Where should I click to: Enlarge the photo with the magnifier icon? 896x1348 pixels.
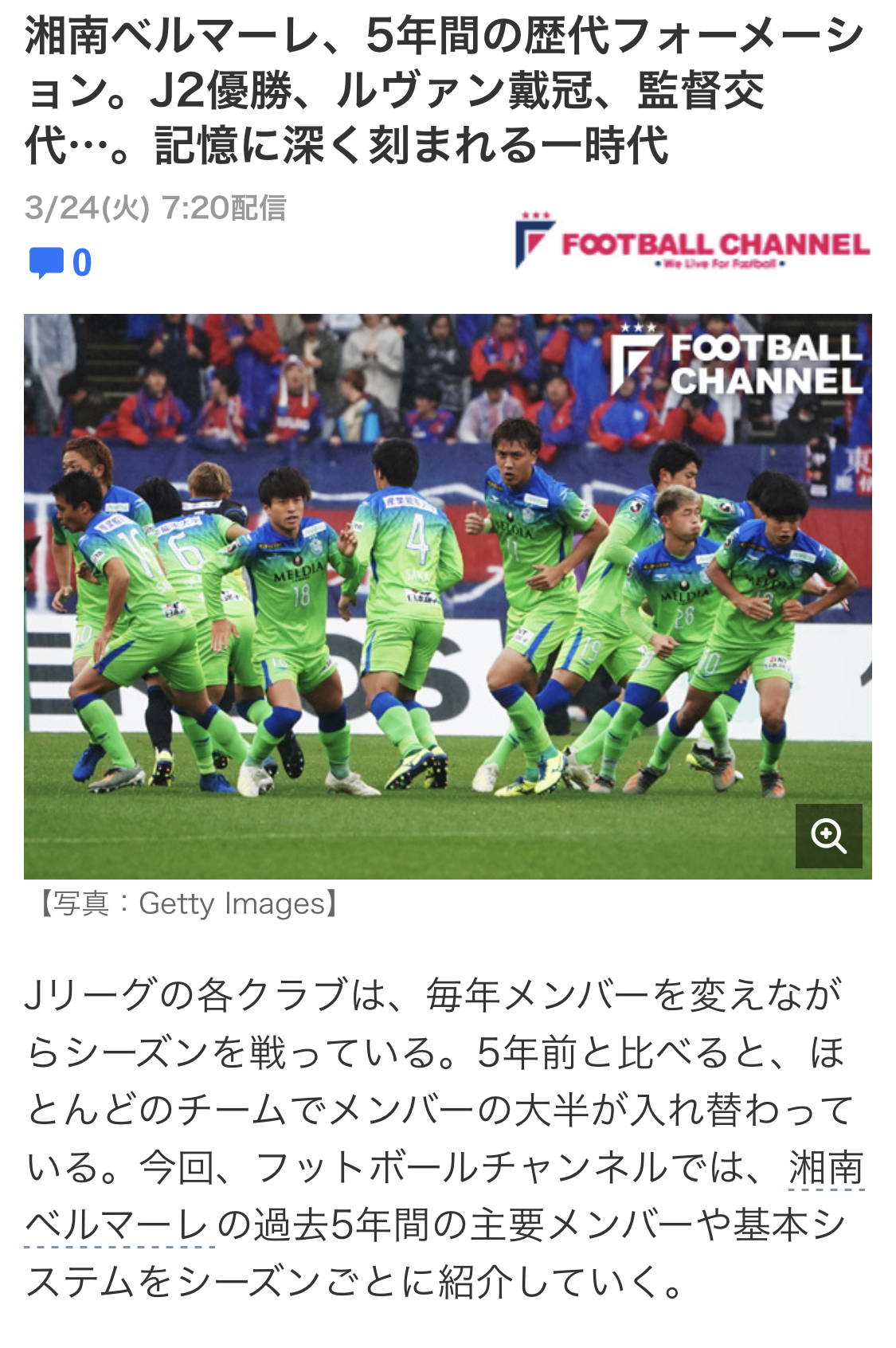coord(828,836)
